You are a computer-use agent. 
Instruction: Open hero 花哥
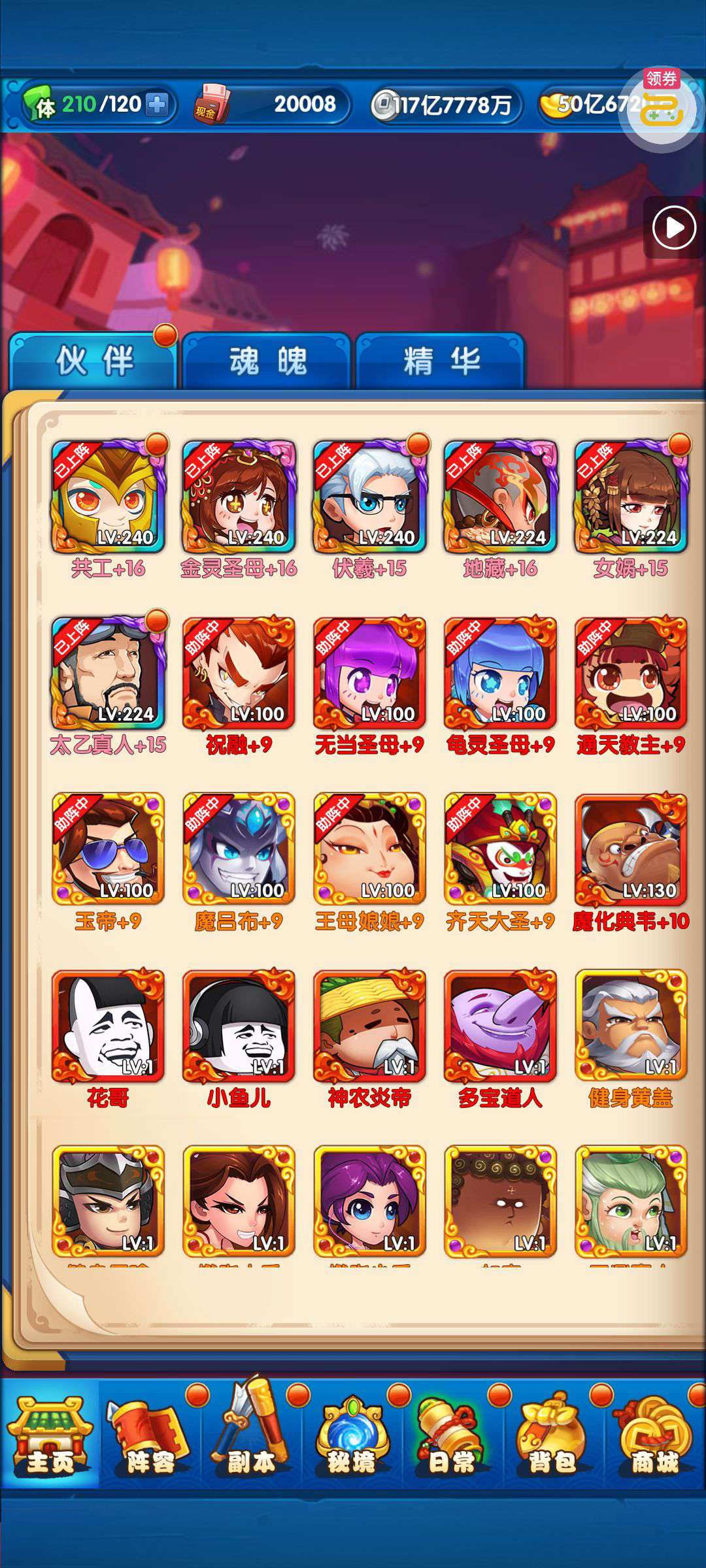pos(109,1027)
